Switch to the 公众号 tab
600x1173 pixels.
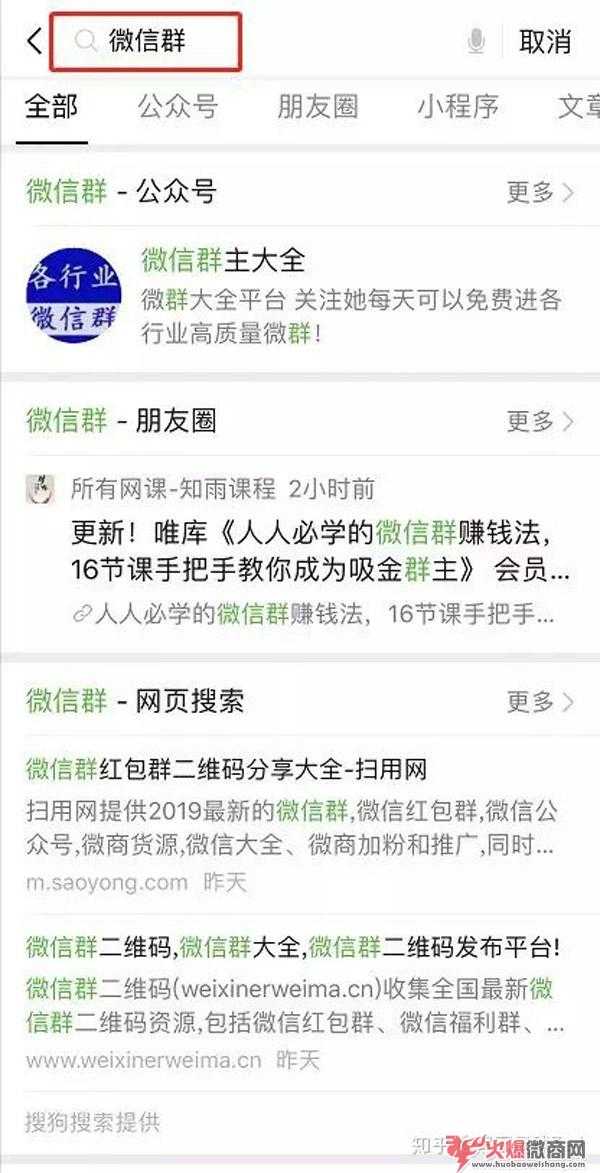[x=178, y=107]
